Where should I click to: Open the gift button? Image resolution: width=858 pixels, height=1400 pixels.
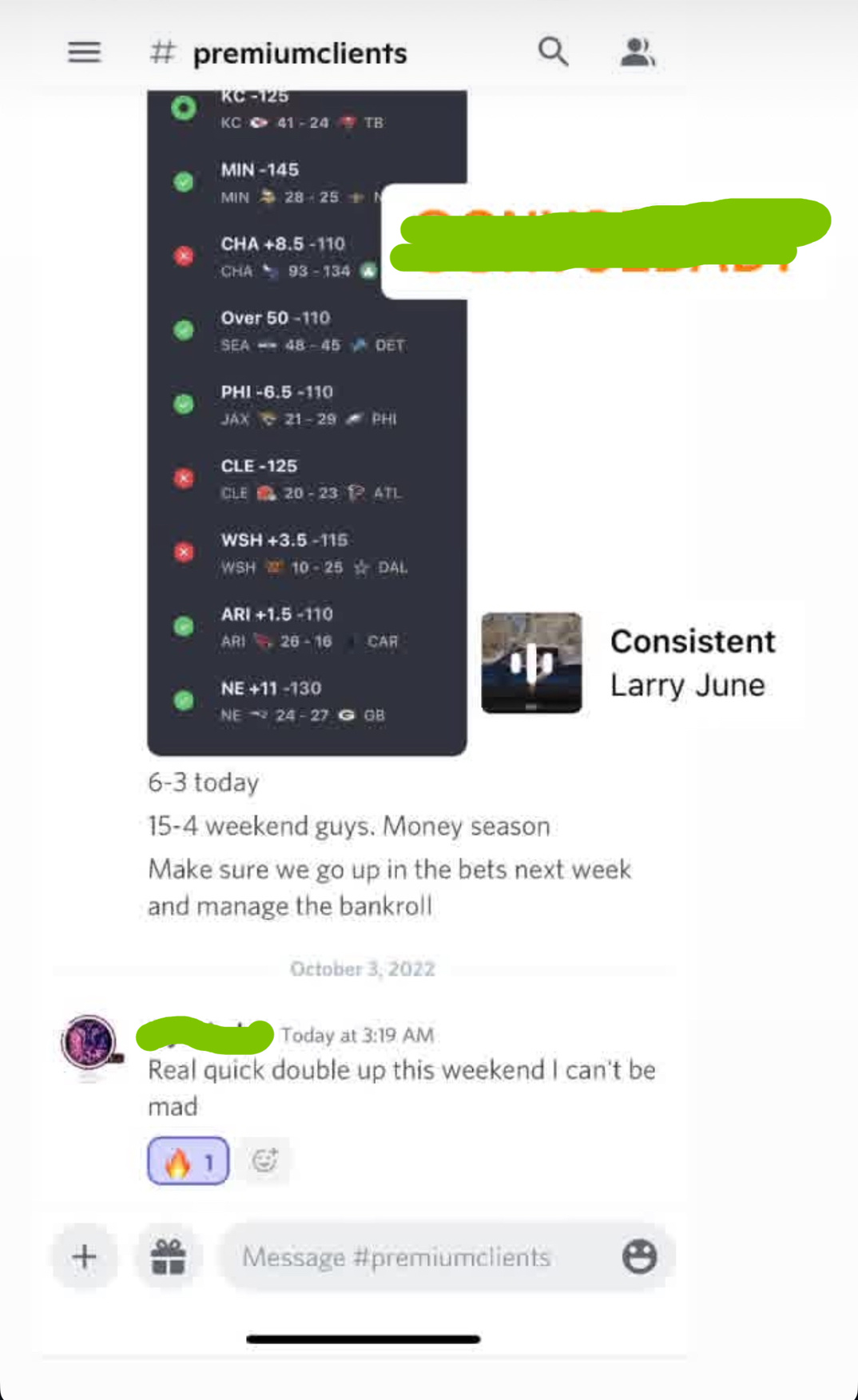coord(169,1257)
